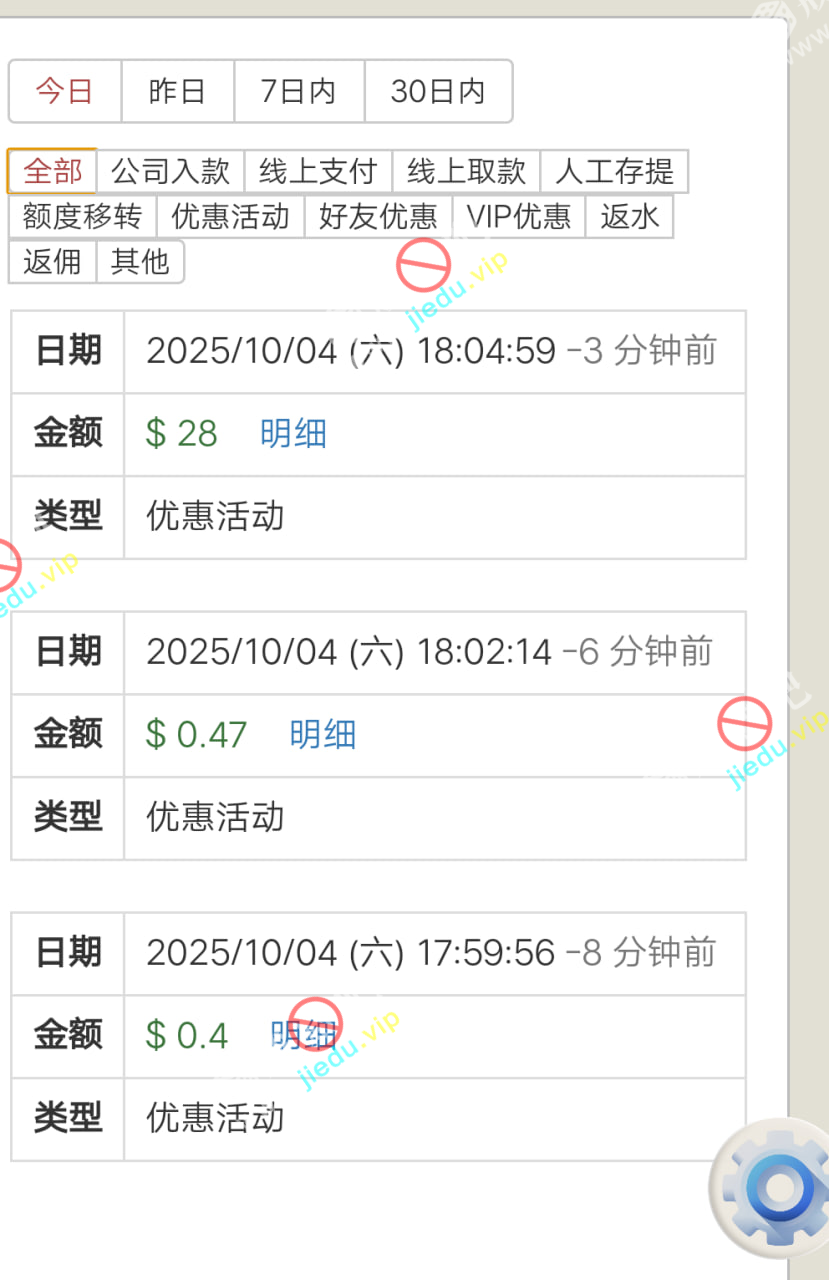Image resolution: width=829 pixels, height=1280 pixels.
Task: Filter by 公司入款
Action: coord(170,171)
